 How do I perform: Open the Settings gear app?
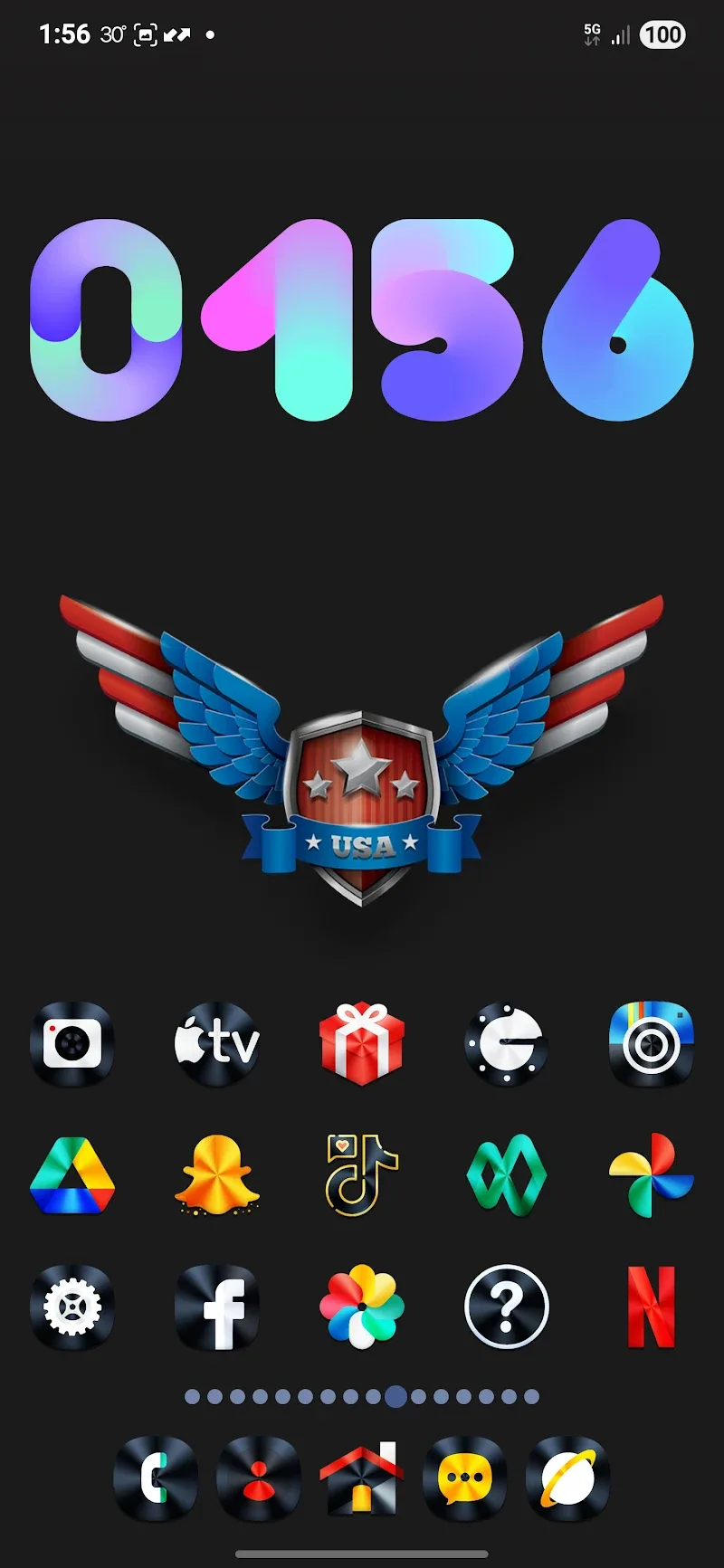[72, 1307]
